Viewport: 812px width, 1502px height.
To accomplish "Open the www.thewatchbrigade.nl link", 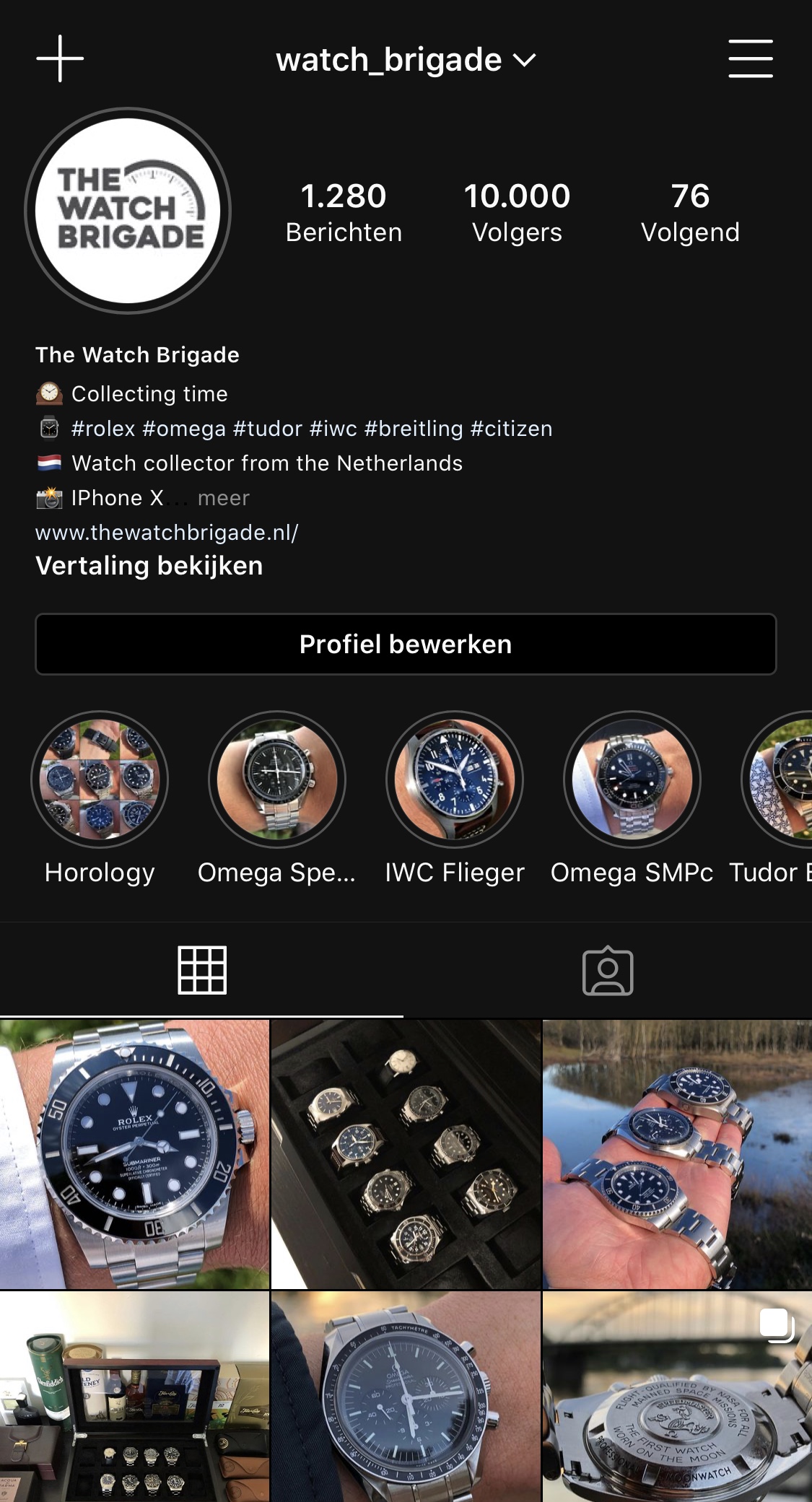I will pos(167,533).
